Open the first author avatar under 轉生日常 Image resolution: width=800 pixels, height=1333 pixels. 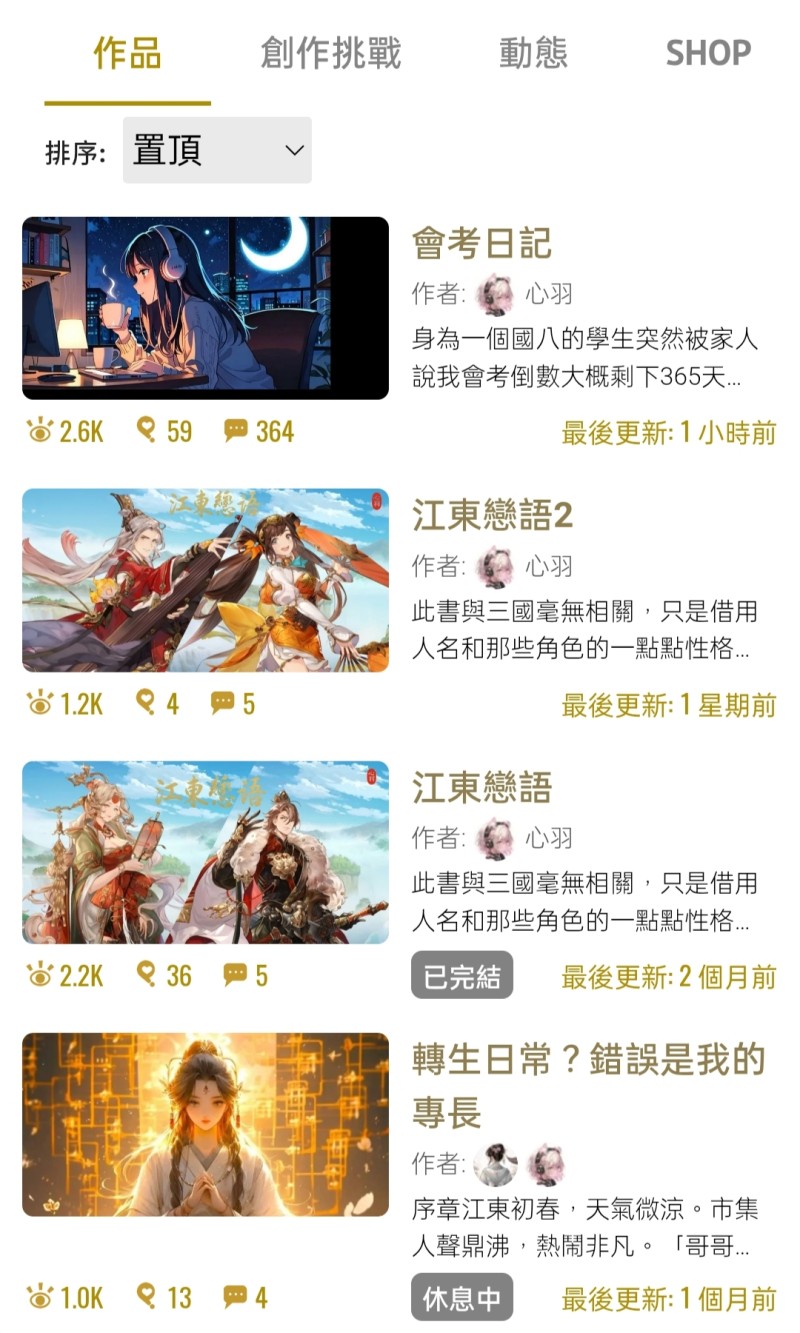(x=495, y=1164)
